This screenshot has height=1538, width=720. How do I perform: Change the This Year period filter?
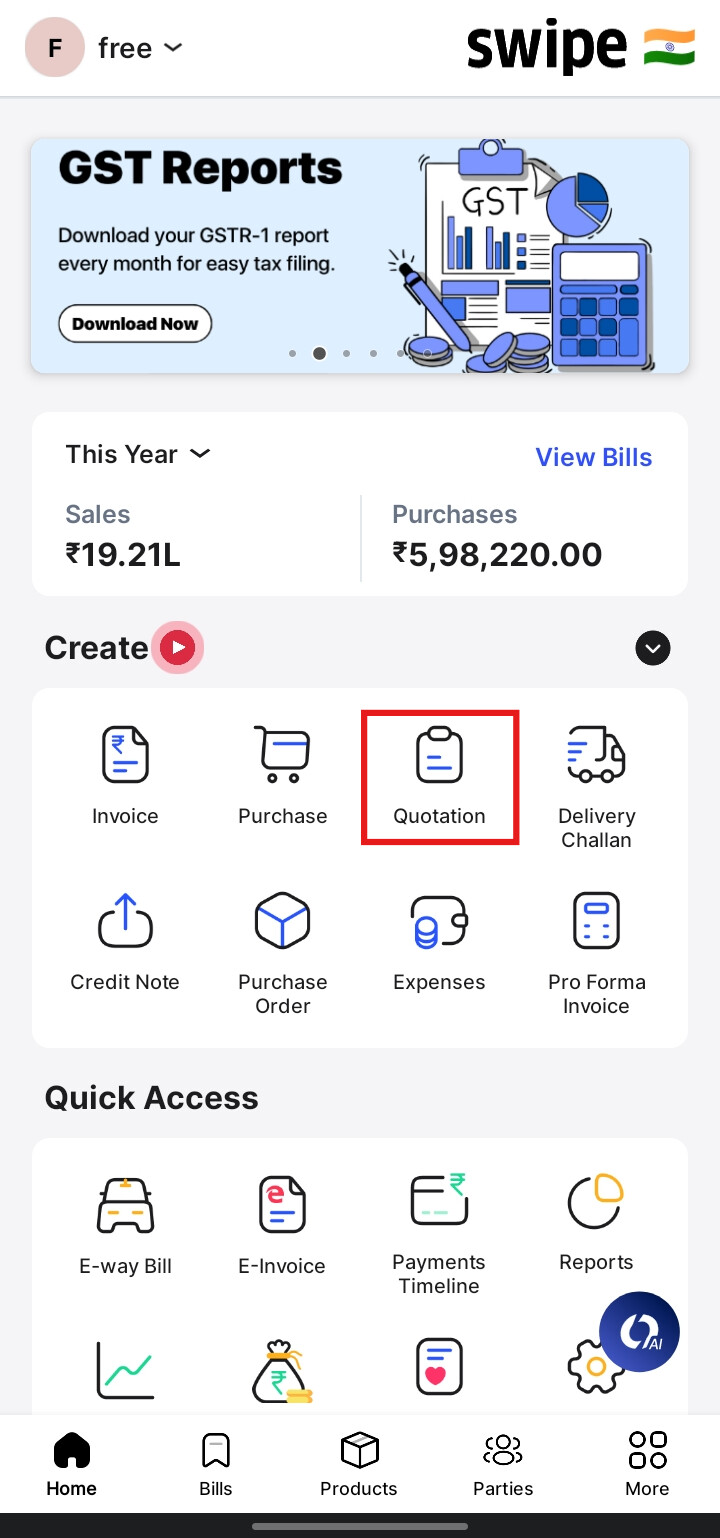tap(138, 454)
